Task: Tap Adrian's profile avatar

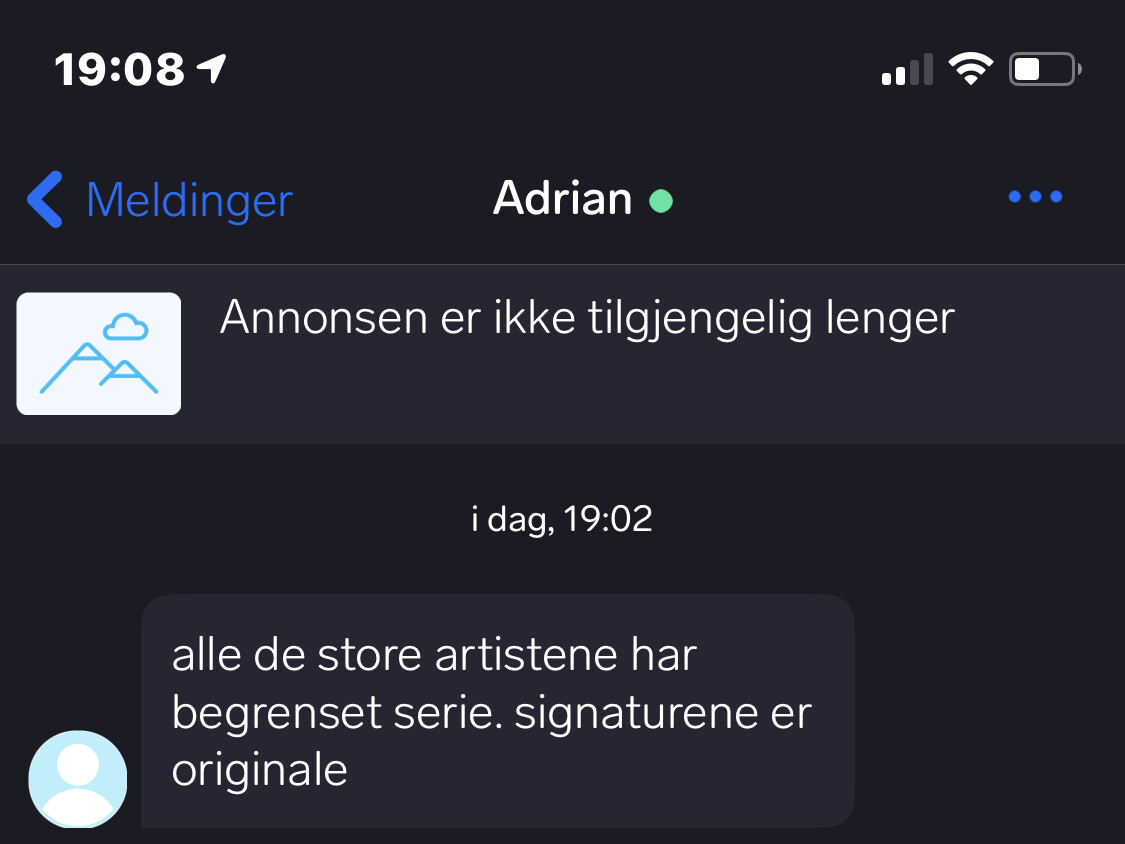Action: pos(78,778)
